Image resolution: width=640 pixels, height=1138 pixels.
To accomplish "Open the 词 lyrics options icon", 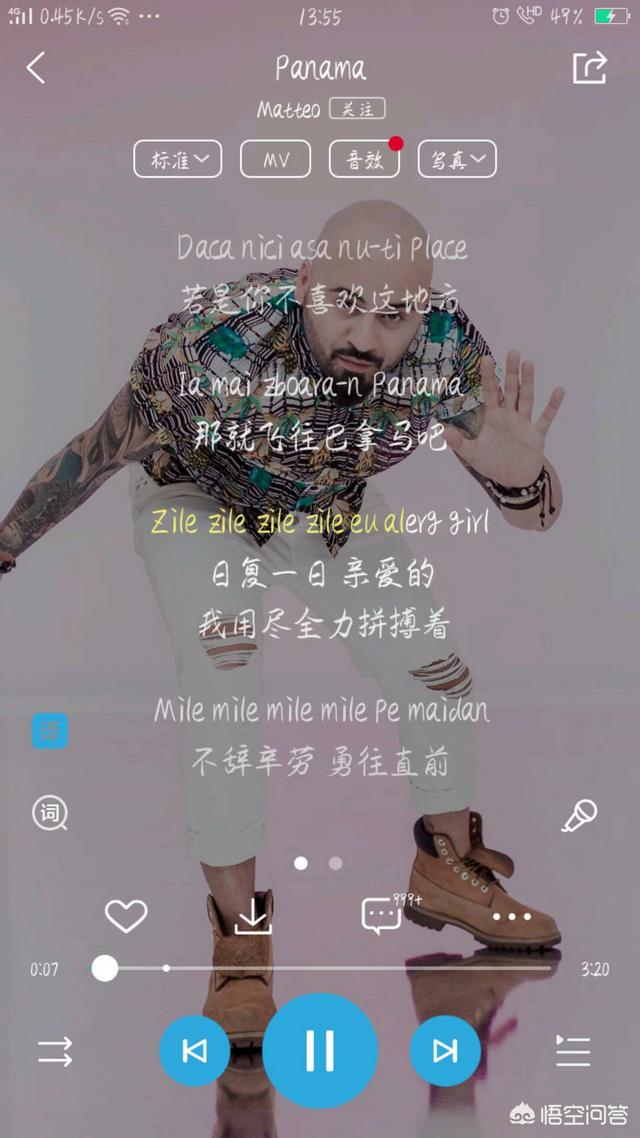I will 50,814.
